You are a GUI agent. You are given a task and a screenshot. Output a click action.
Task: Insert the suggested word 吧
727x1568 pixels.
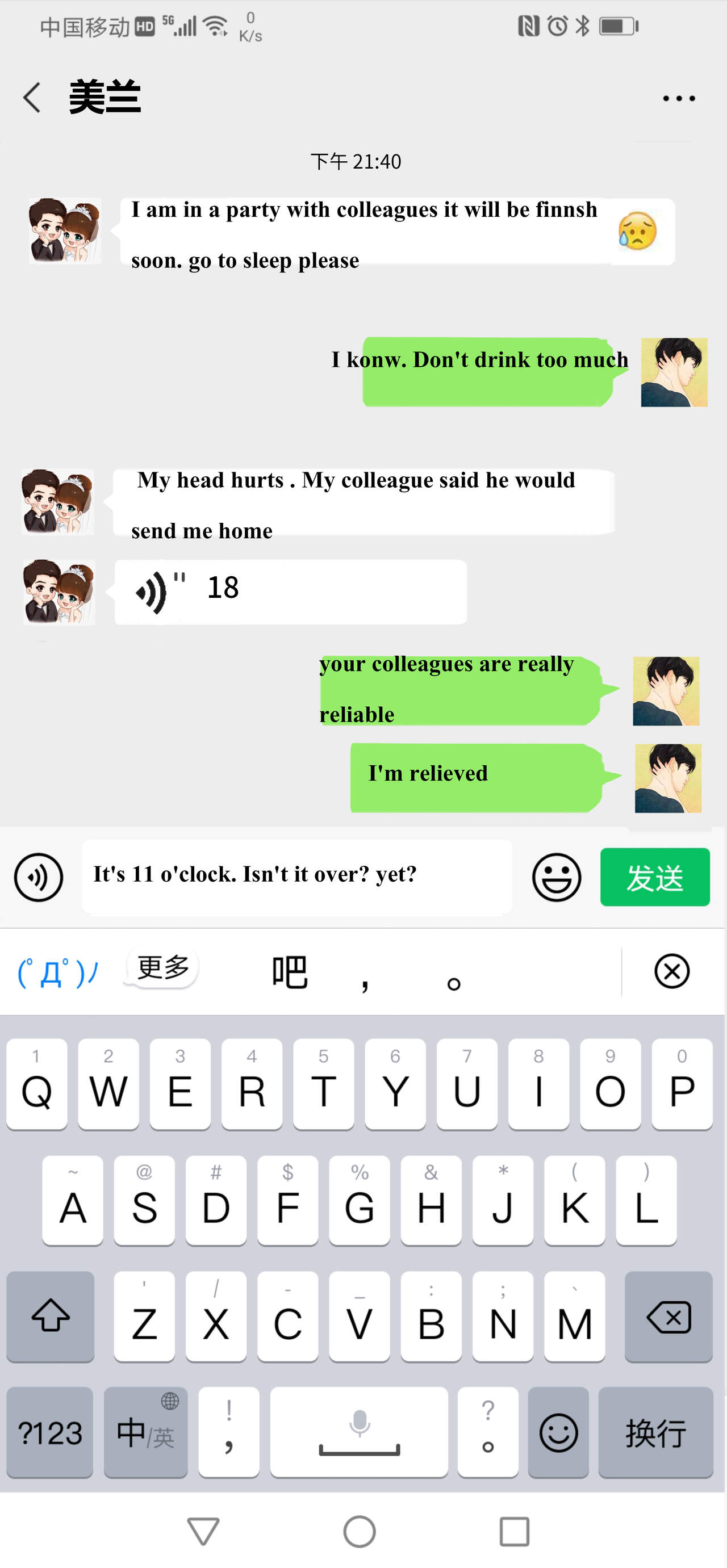click(289, 971)
